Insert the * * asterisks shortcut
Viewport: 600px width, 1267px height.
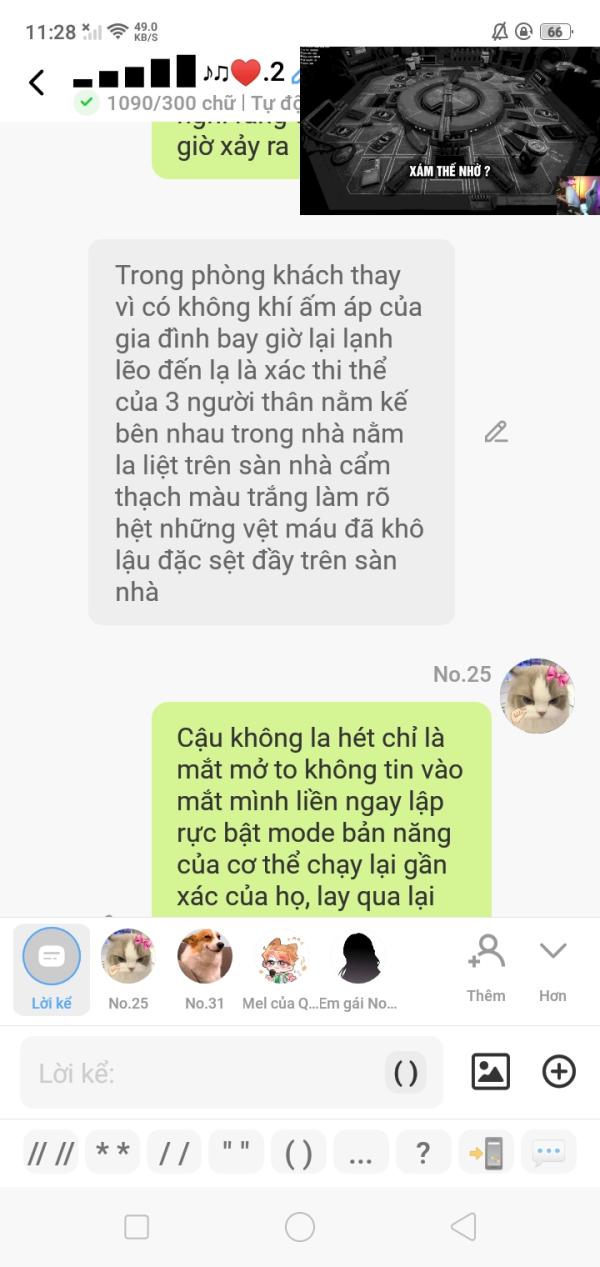[x=113, y=1152]
